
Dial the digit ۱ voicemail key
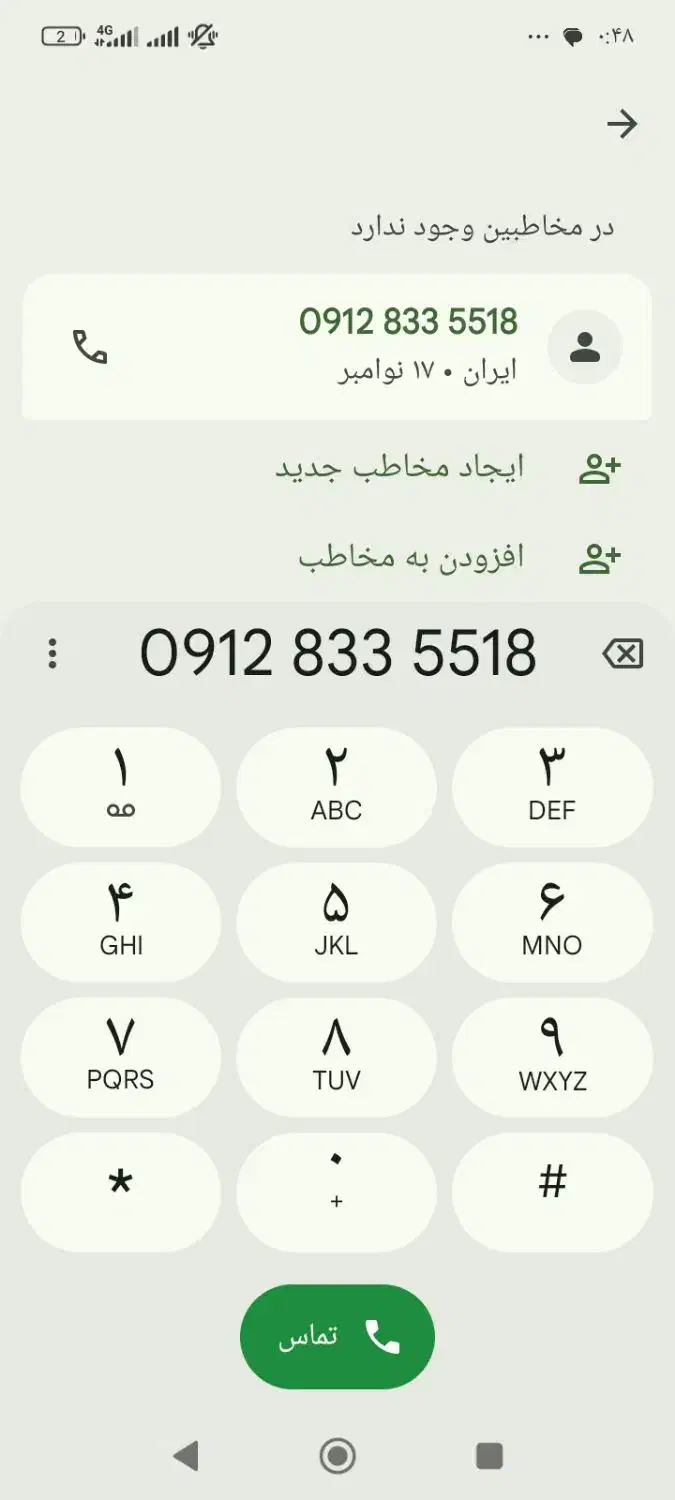pyautogui.click(x=121, y=788)
